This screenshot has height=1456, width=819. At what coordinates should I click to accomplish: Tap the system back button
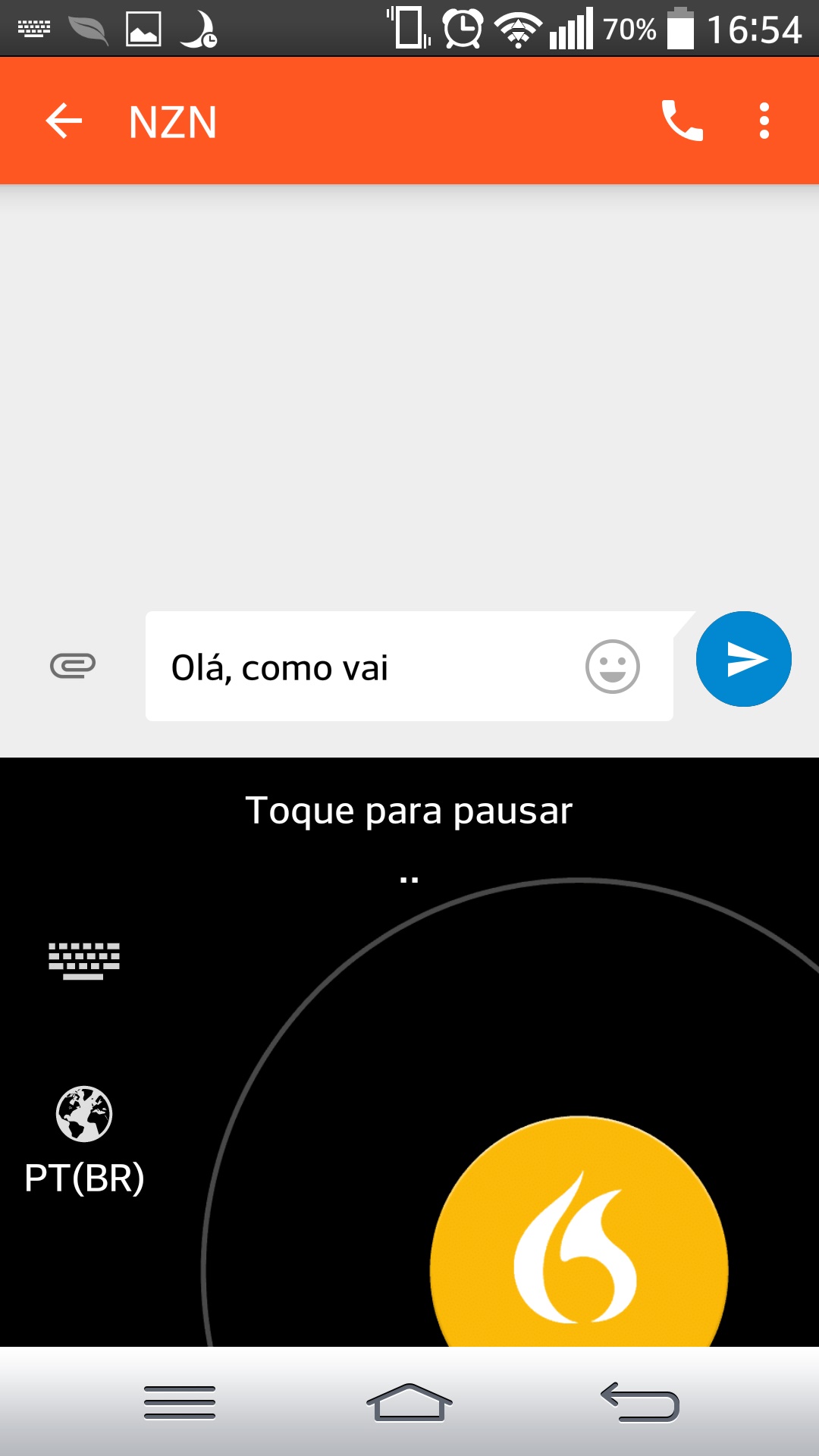[640, 1402]
